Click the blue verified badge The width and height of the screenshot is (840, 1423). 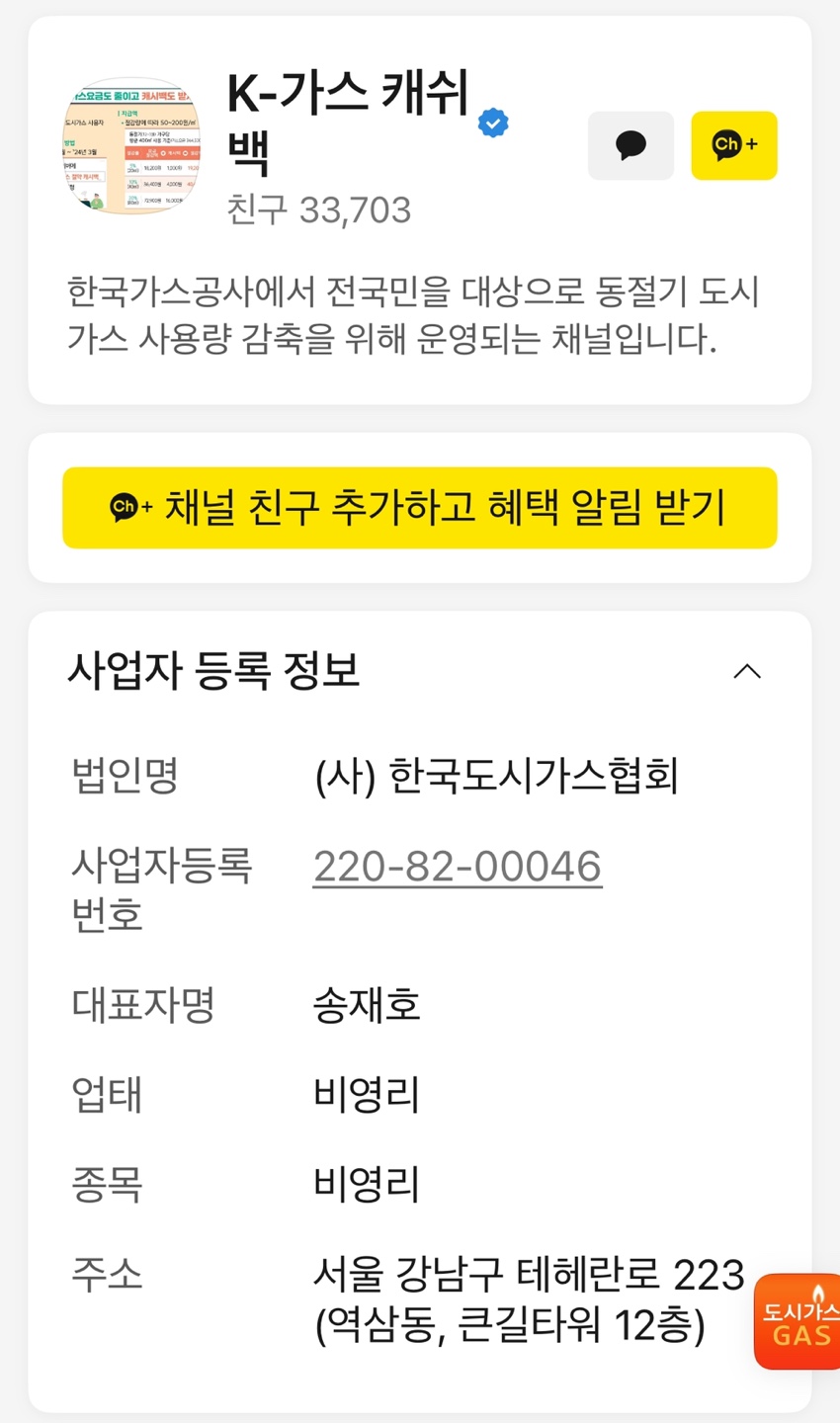pos(491,123)
